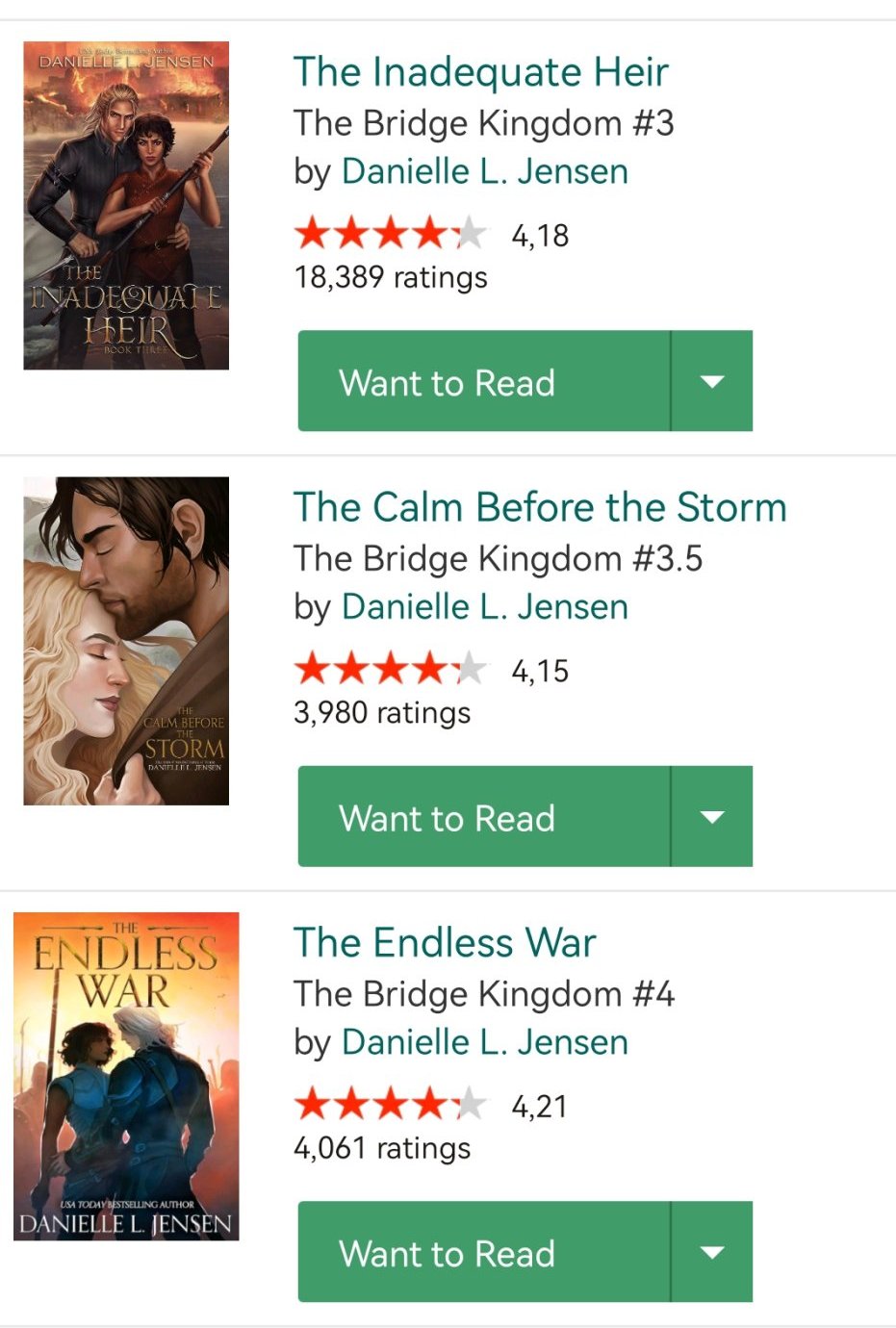The height and width of the screenshot is (1328, 896).
Task: Open The Inadequate Heir book title
Action: [480, 72]
